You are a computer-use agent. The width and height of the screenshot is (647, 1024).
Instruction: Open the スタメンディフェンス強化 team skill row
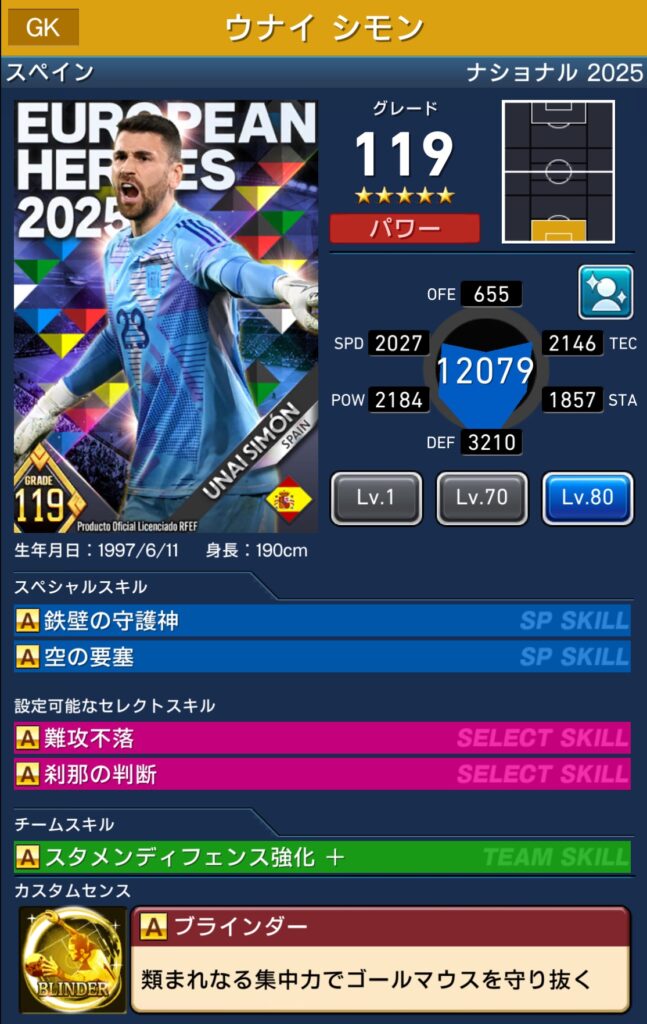click(x=323, y=857)
